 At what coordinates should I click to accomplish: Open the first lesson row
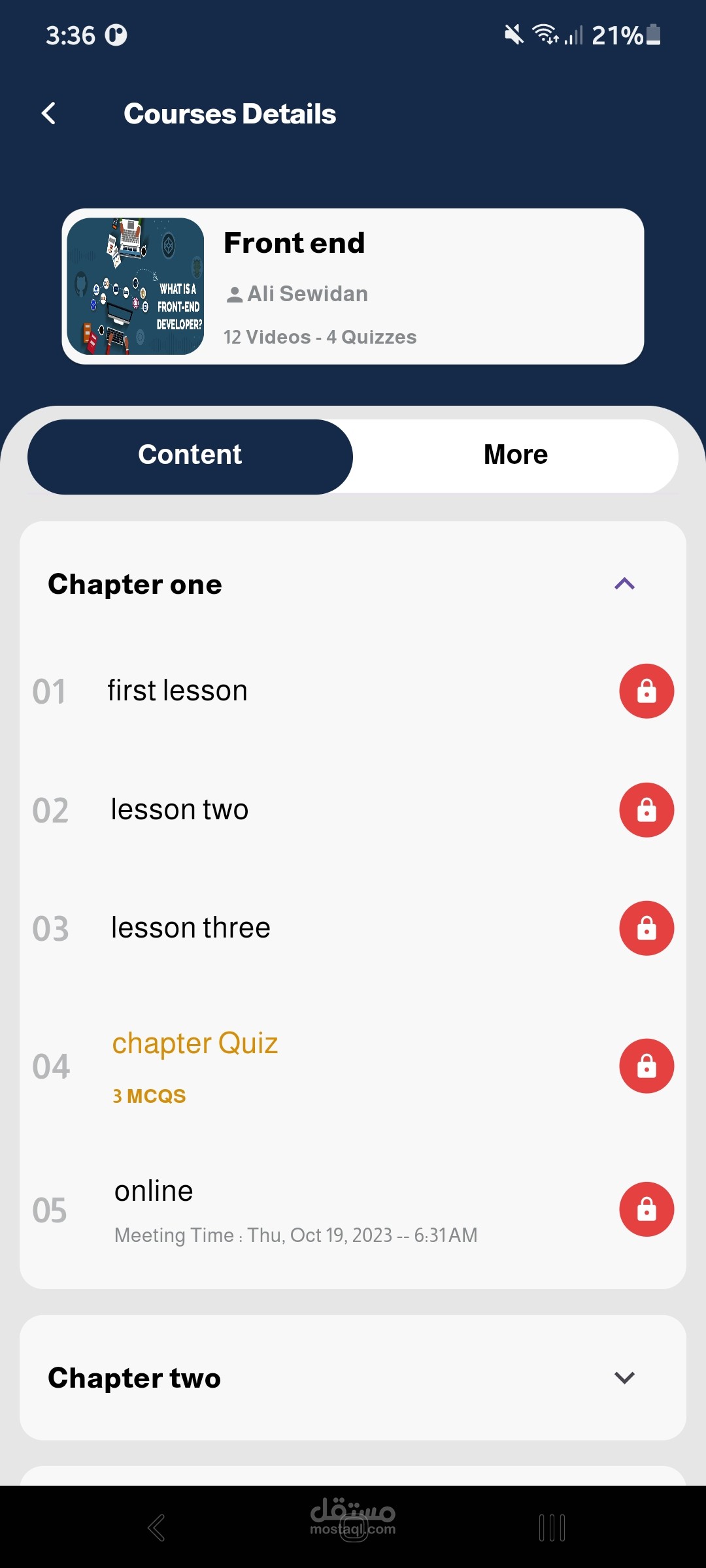coord(178,691)
